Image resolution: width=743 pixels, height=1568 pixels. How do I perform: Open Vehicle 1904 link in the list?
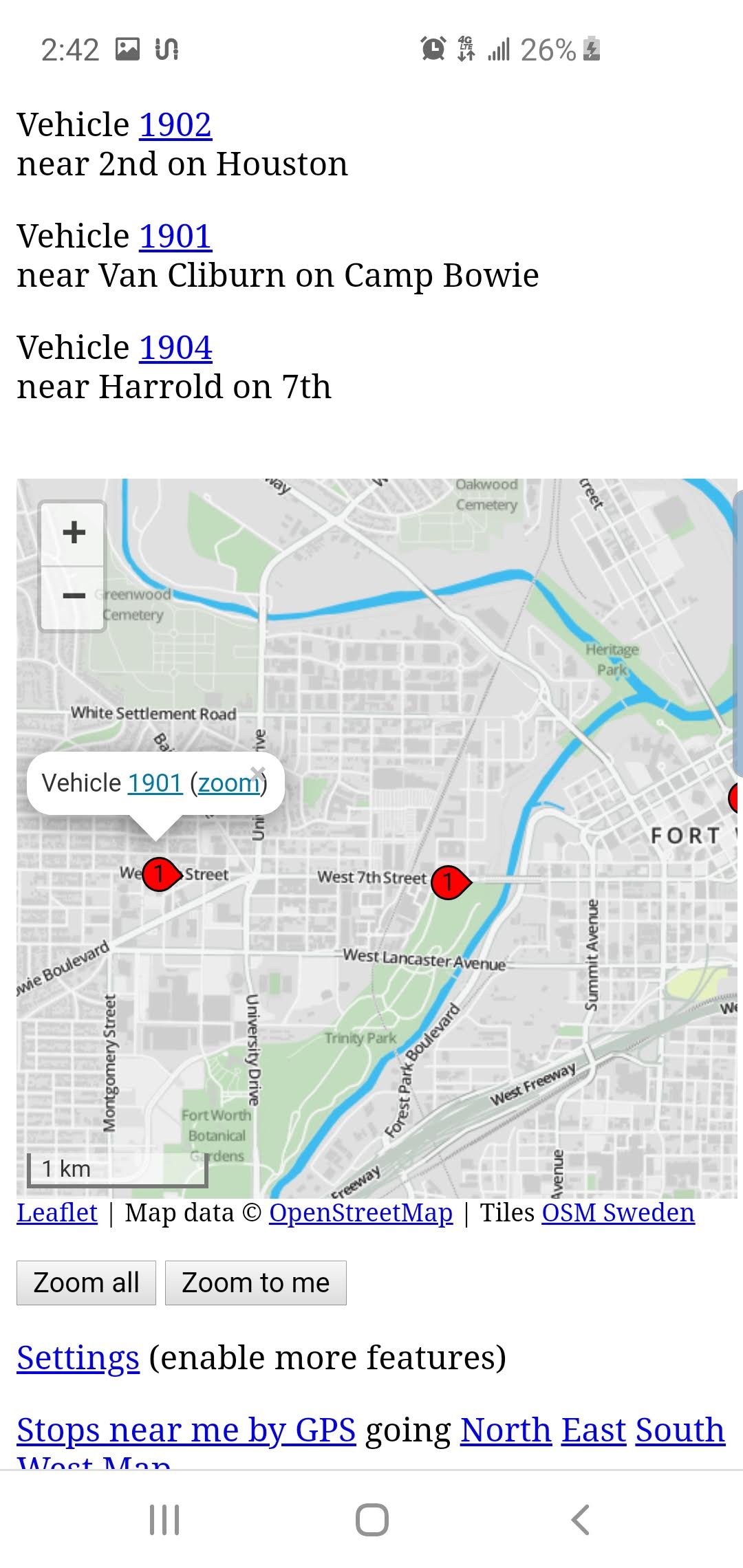pos(175,348)
